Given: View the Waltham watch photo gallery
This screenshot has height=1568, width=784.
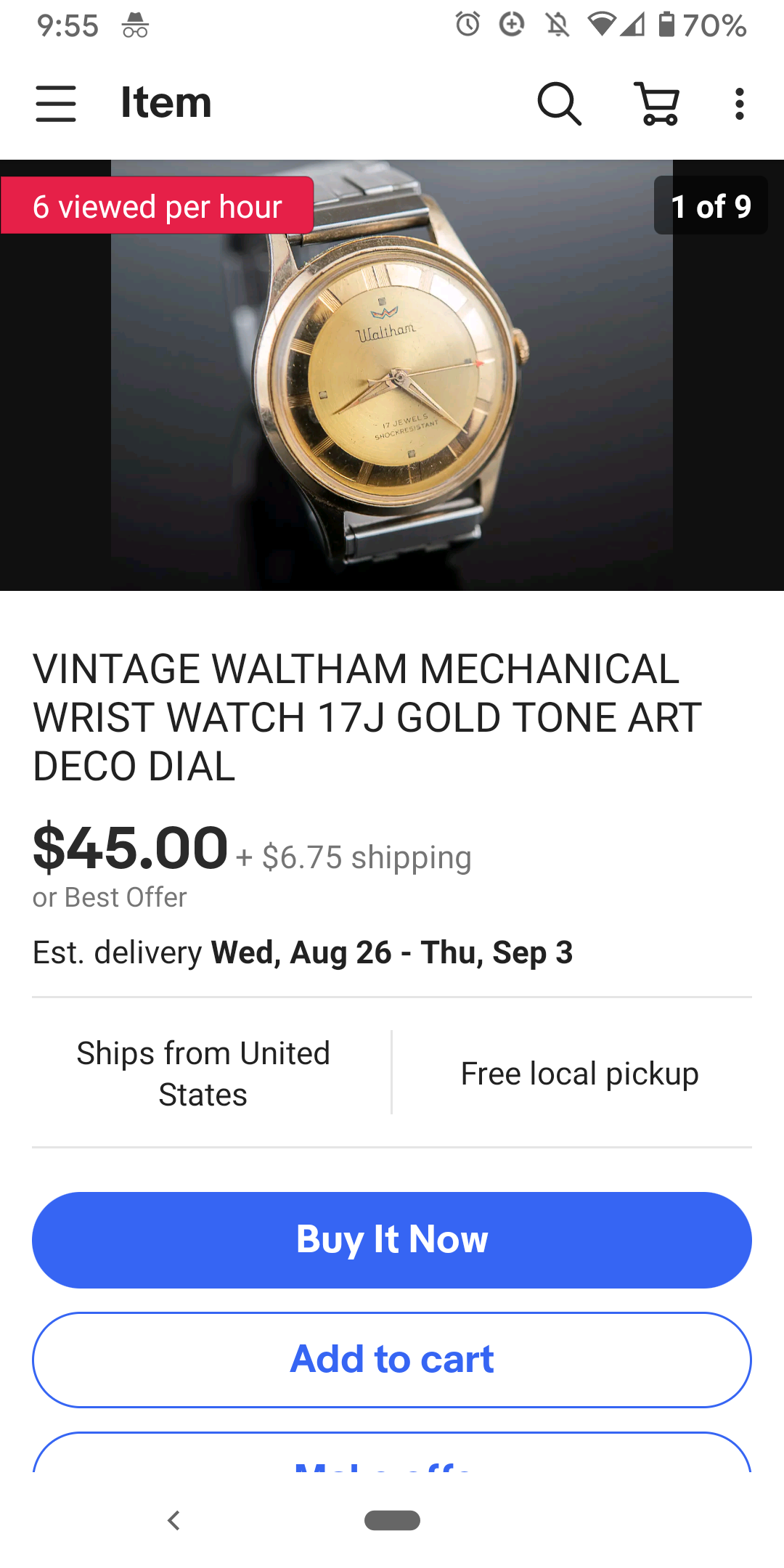Looking at the screenshot, I should pos(392,375).
